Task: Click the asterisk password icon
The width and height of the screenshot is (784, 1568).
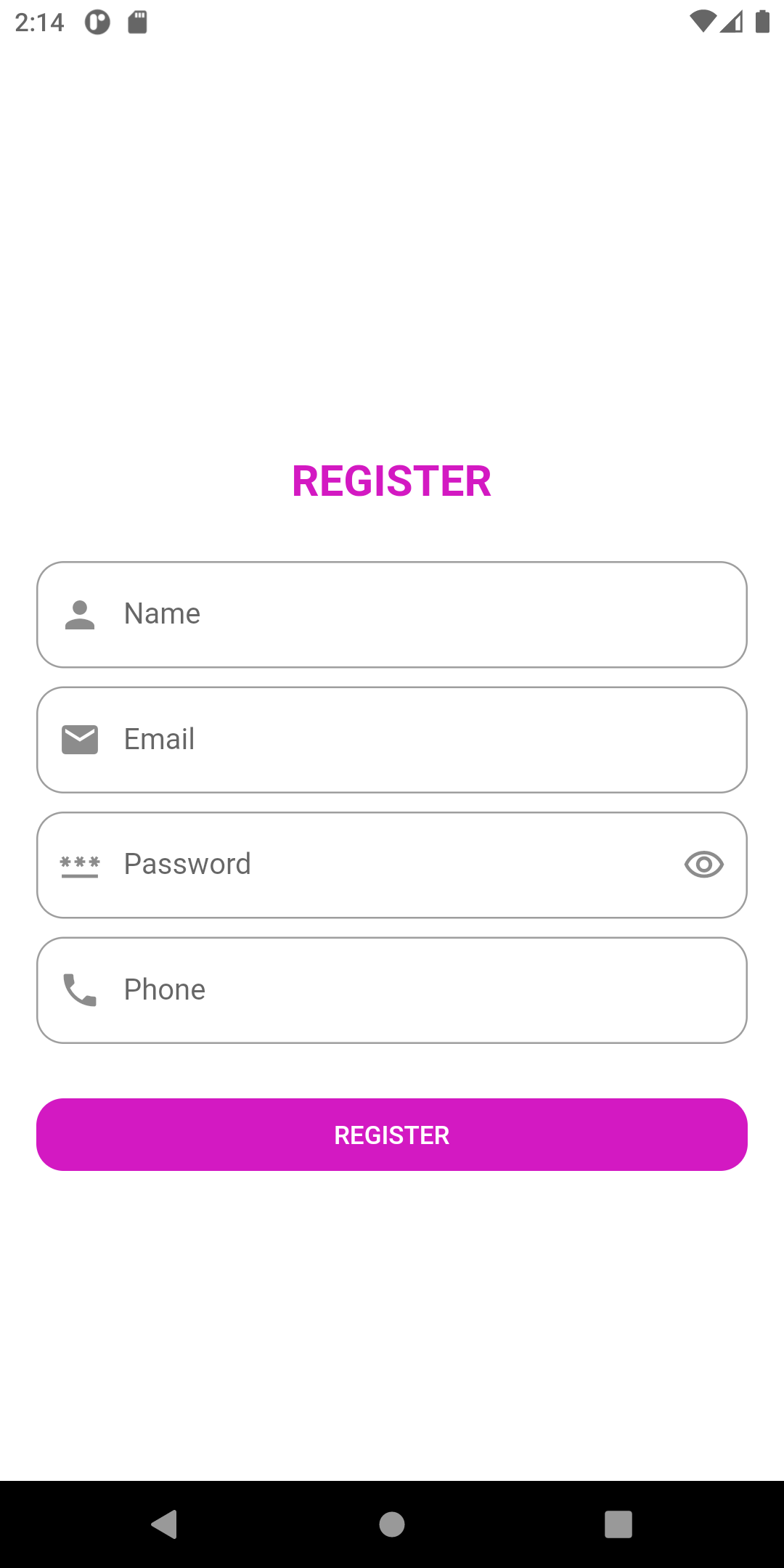Action: (80, 864)
